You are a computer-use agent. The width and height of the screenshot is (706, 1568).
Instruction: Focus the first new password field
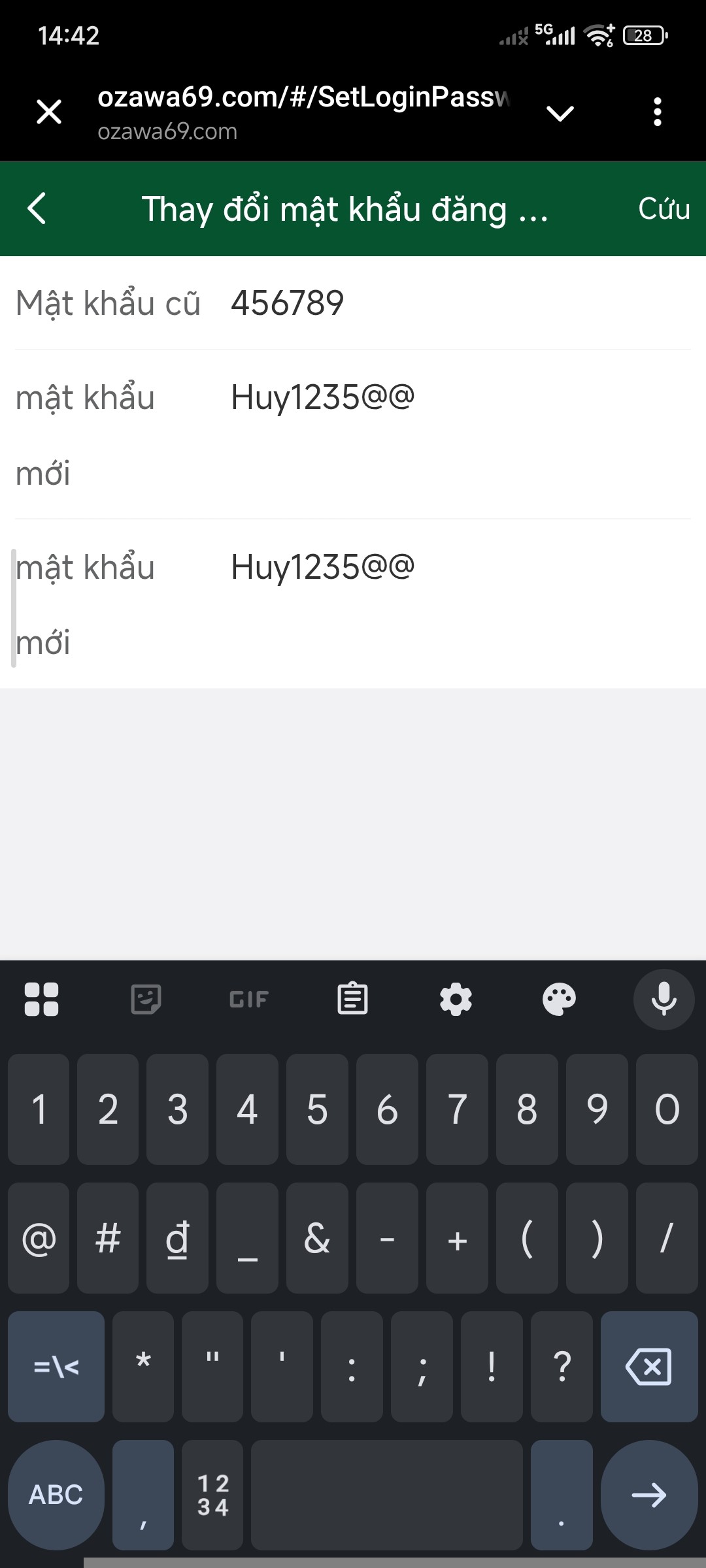(458, 397)
